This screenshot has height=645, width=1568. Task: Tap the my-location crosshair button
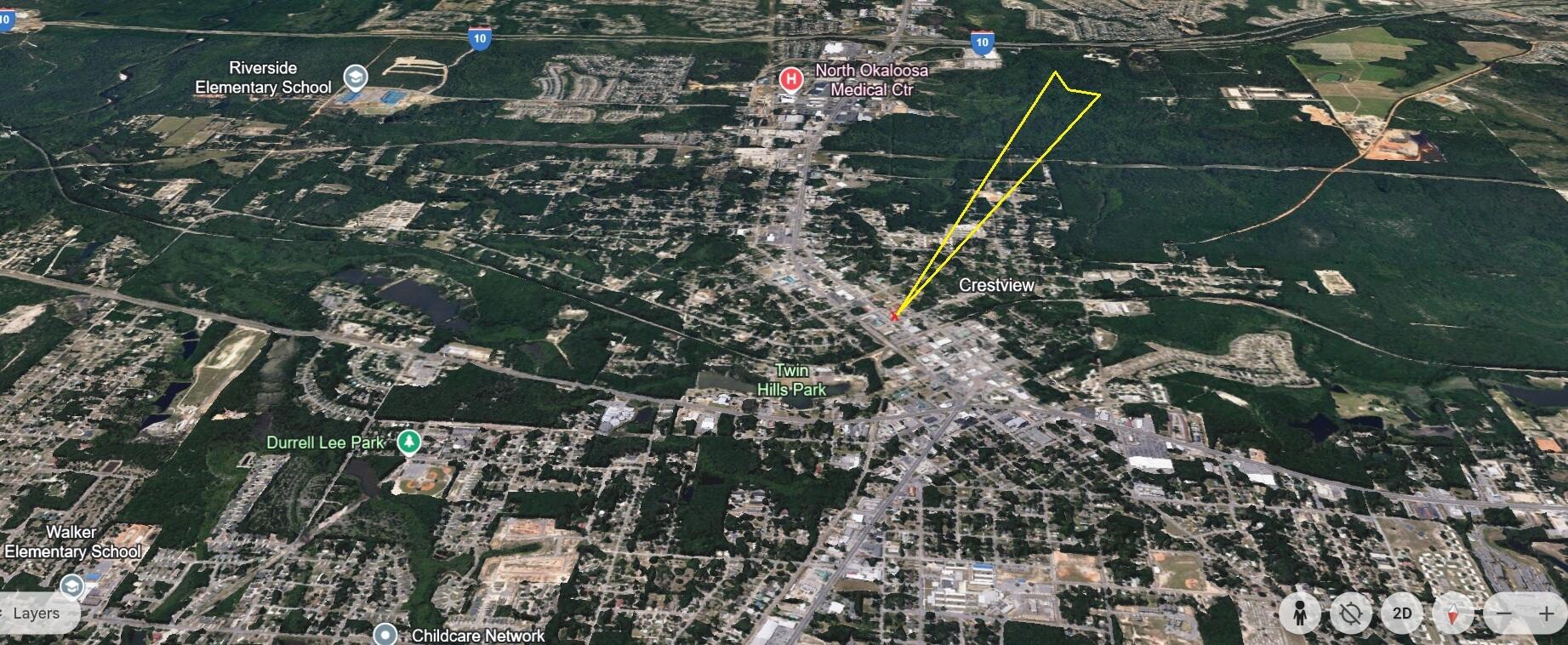pyautogui.click(x=1350, y=614)
